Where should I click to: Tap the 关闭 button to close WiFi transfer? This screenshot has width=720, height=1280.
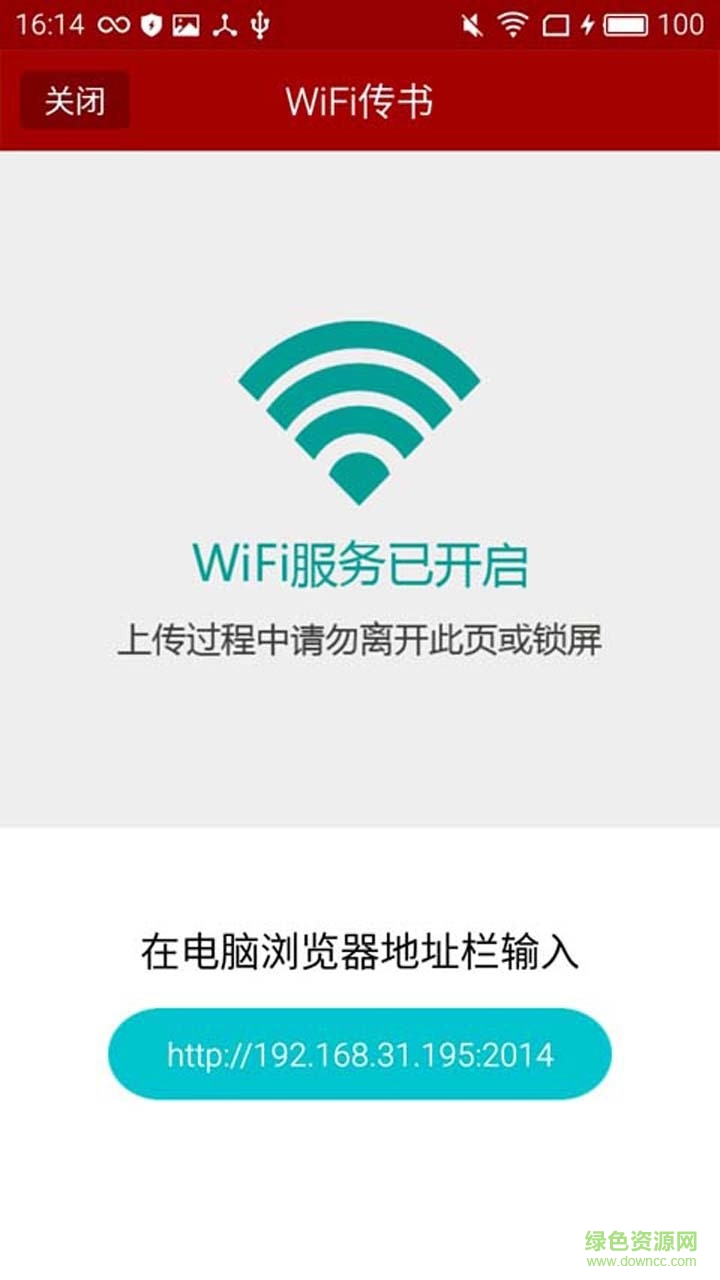point(75,101)
